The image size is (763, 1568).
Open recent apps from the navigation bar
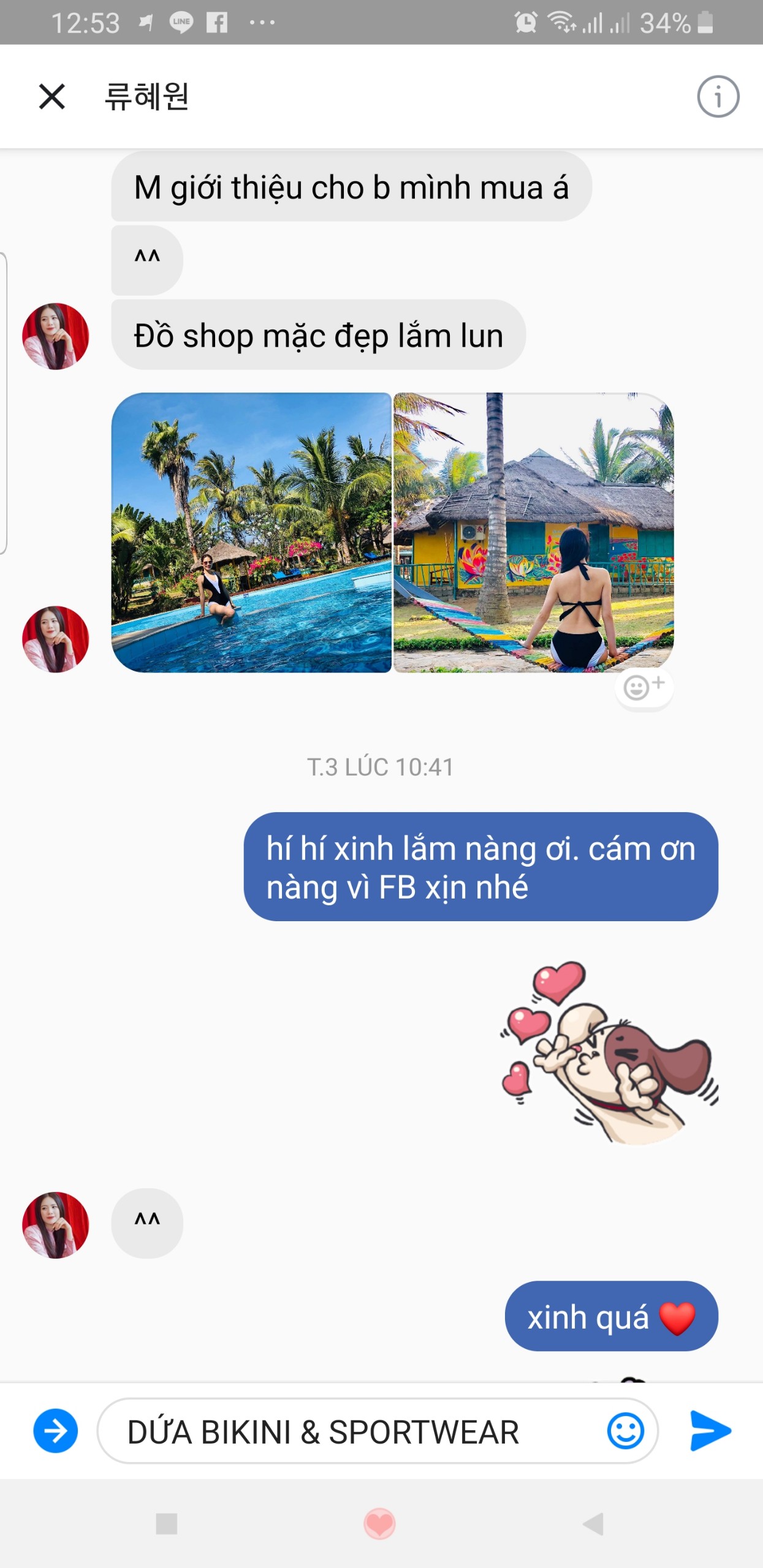click(167, 1523)
